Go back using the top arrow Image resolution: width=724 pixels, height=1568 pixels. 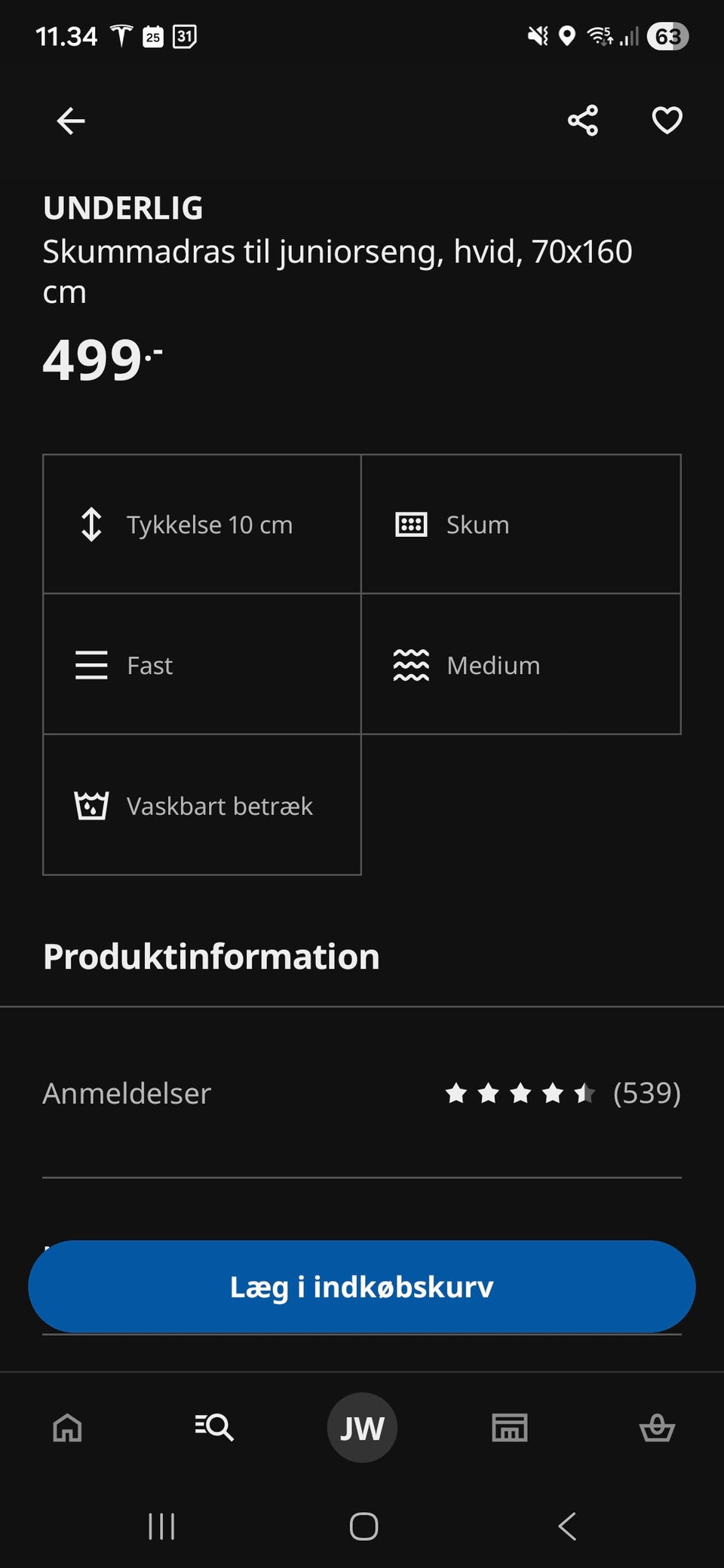[x=71, y=121]
